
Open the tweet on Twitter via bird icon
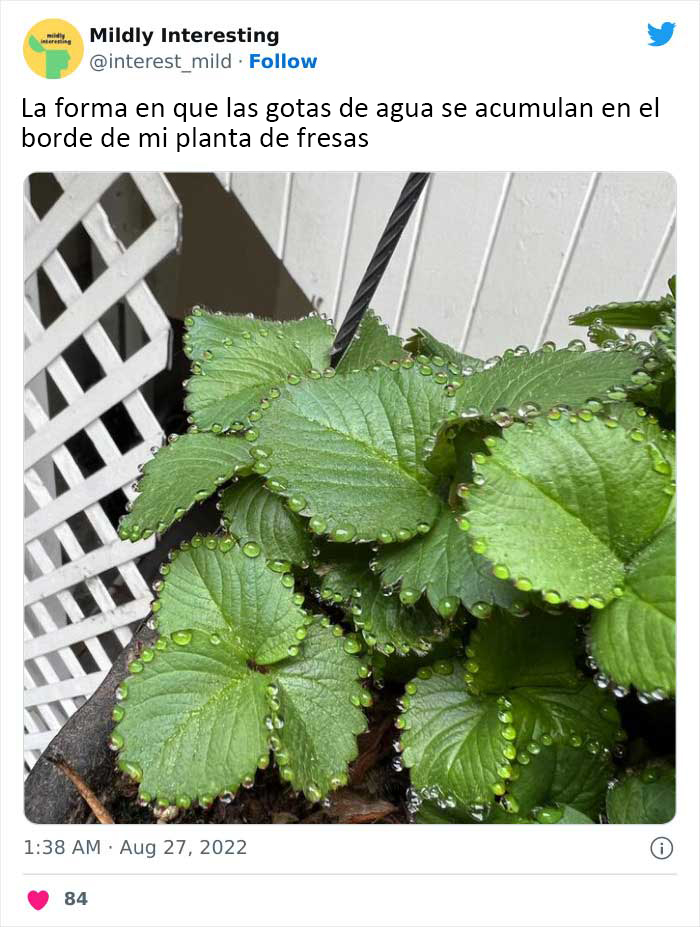pos(661,34)
